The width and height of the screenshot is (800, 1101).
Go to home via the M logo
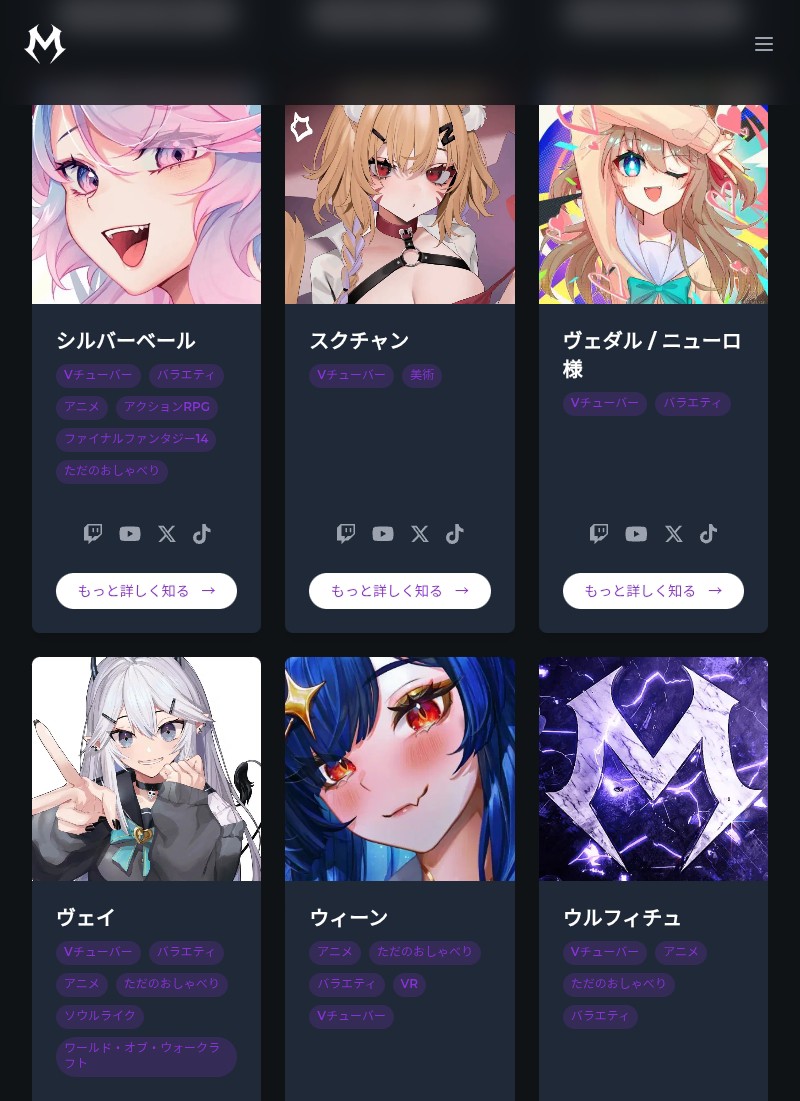pos(45,44)
